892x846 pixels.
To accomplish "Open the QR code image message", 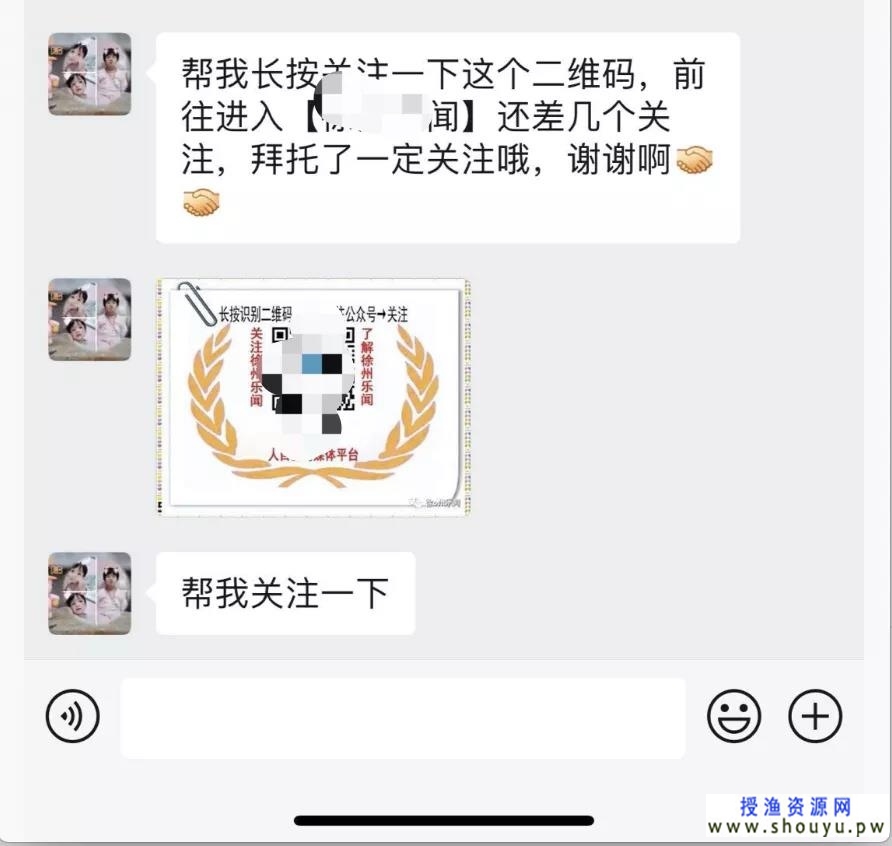I will 314,397.
